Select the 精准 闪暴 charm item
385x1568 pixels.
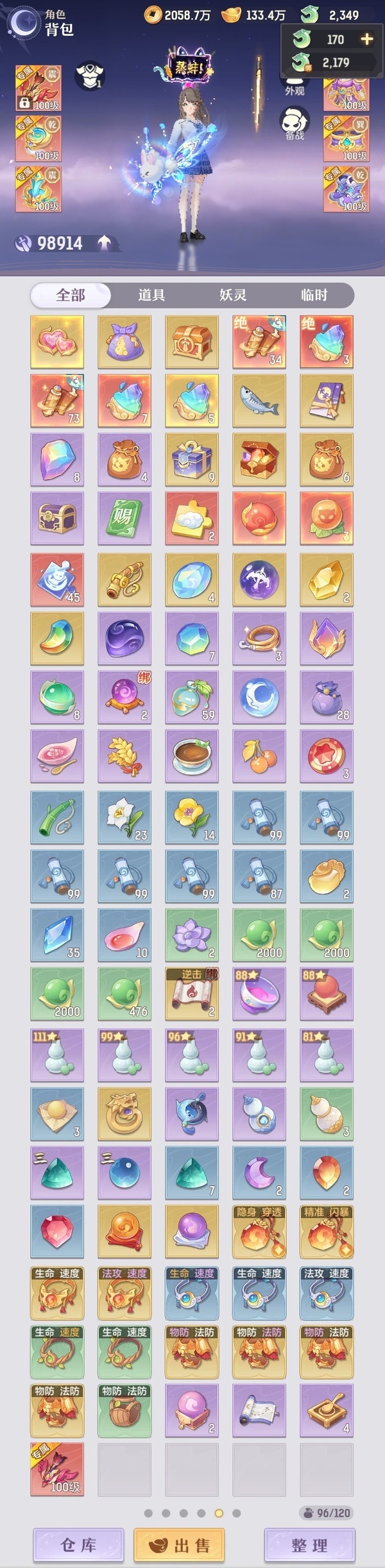[327, 1232]
